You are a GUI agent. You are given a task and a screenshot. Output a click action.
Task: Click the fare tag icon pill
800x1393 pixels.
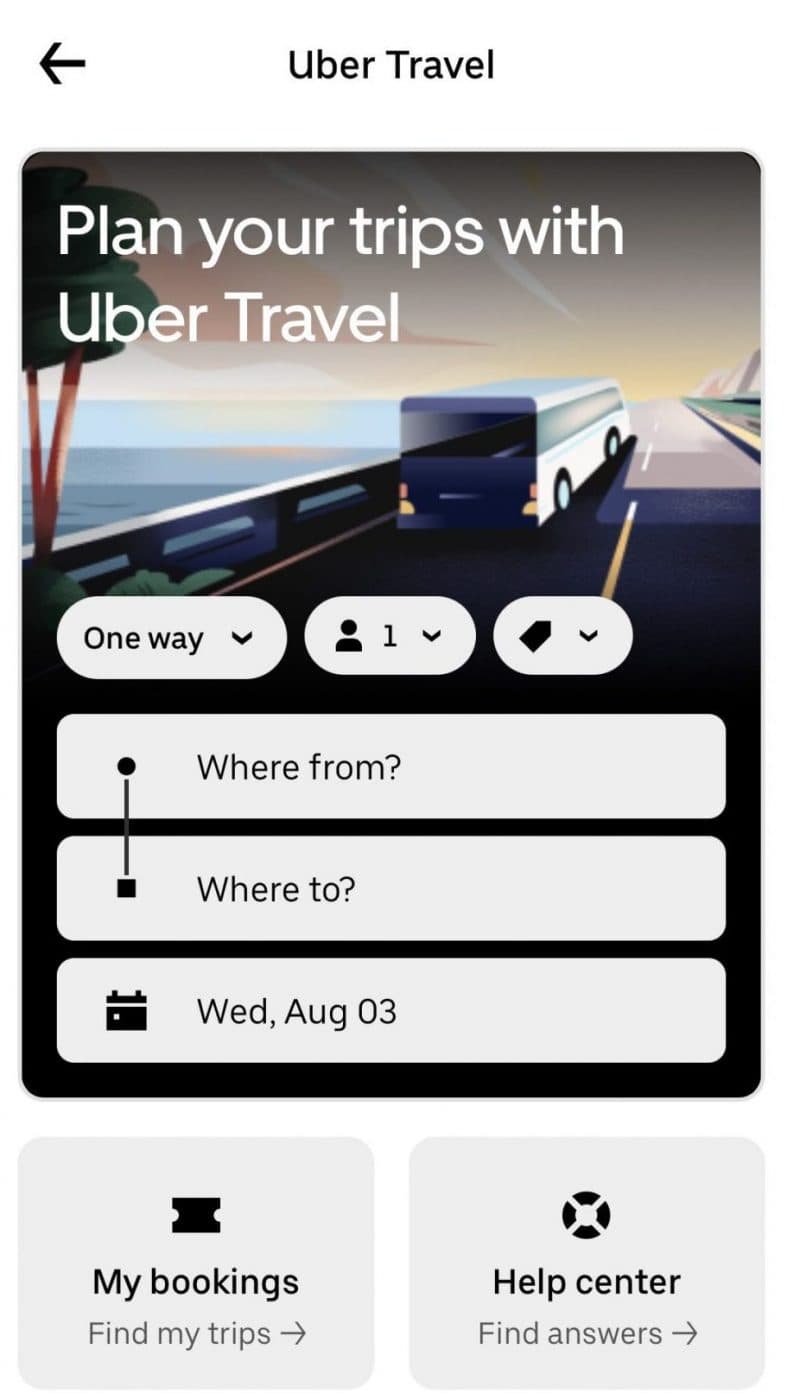click(537, 636)
